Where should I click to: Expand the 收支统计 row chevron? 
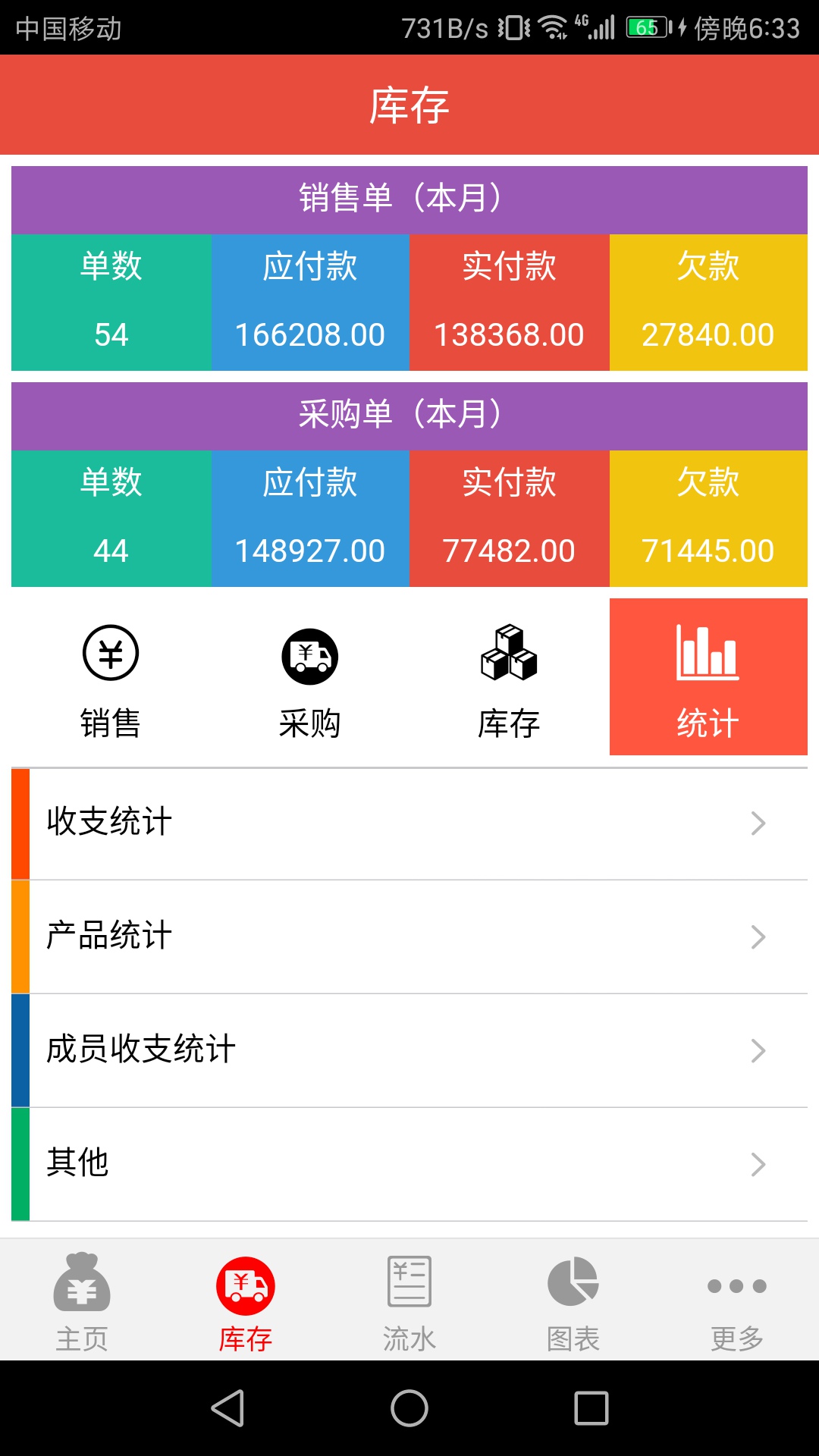(758, 824)
